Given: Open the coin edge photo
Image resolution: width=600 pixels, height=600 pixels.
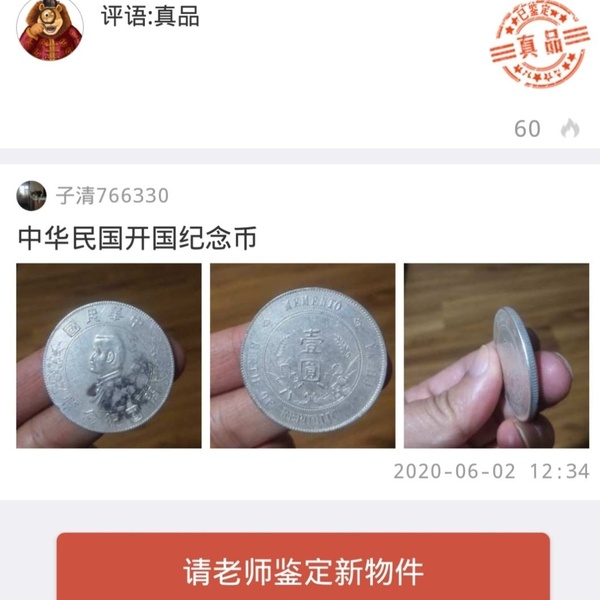Looking at the screenshot, I should (x=496, y=355).
